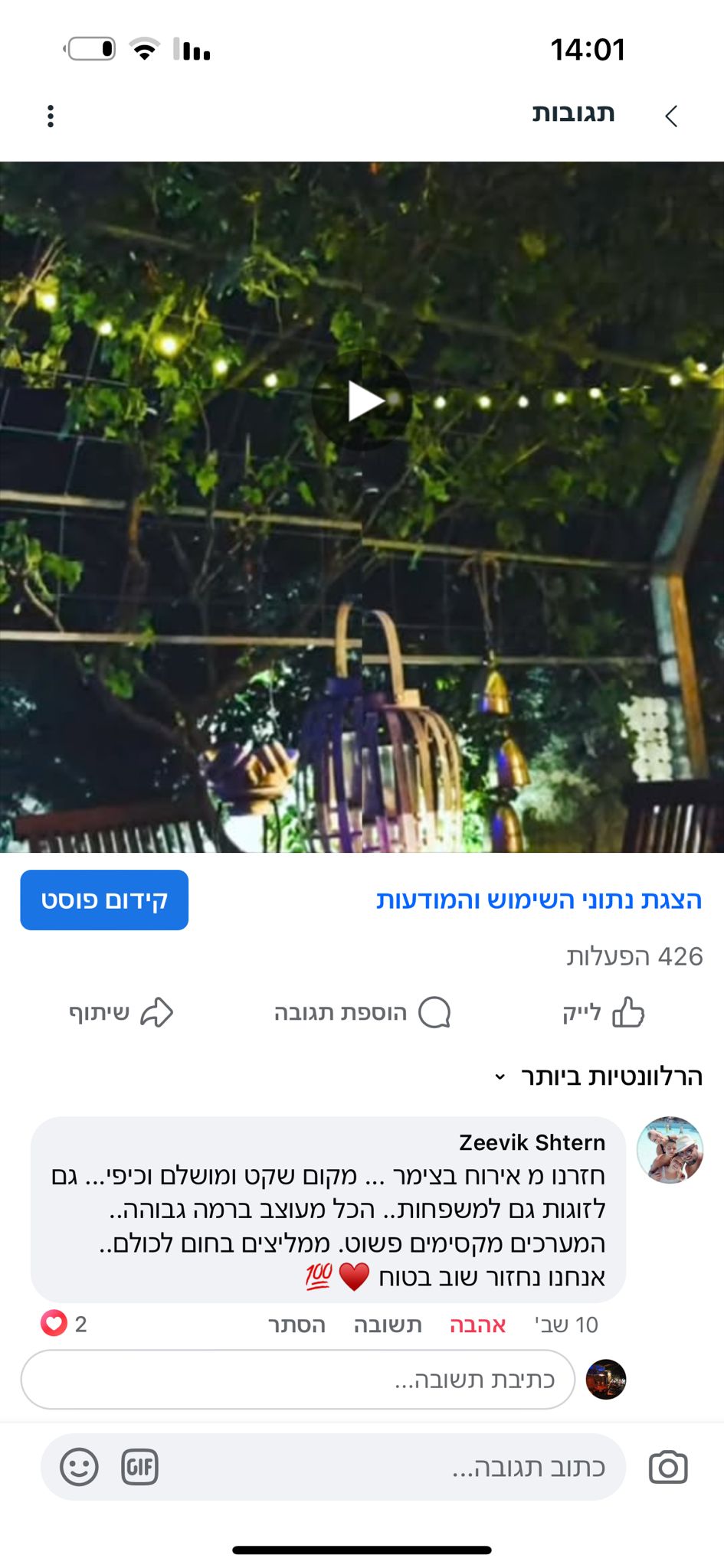Tap אהבה under Zeevik Shtern's comment
This screenshot has height=1568, width=724.
(477, 1325)
